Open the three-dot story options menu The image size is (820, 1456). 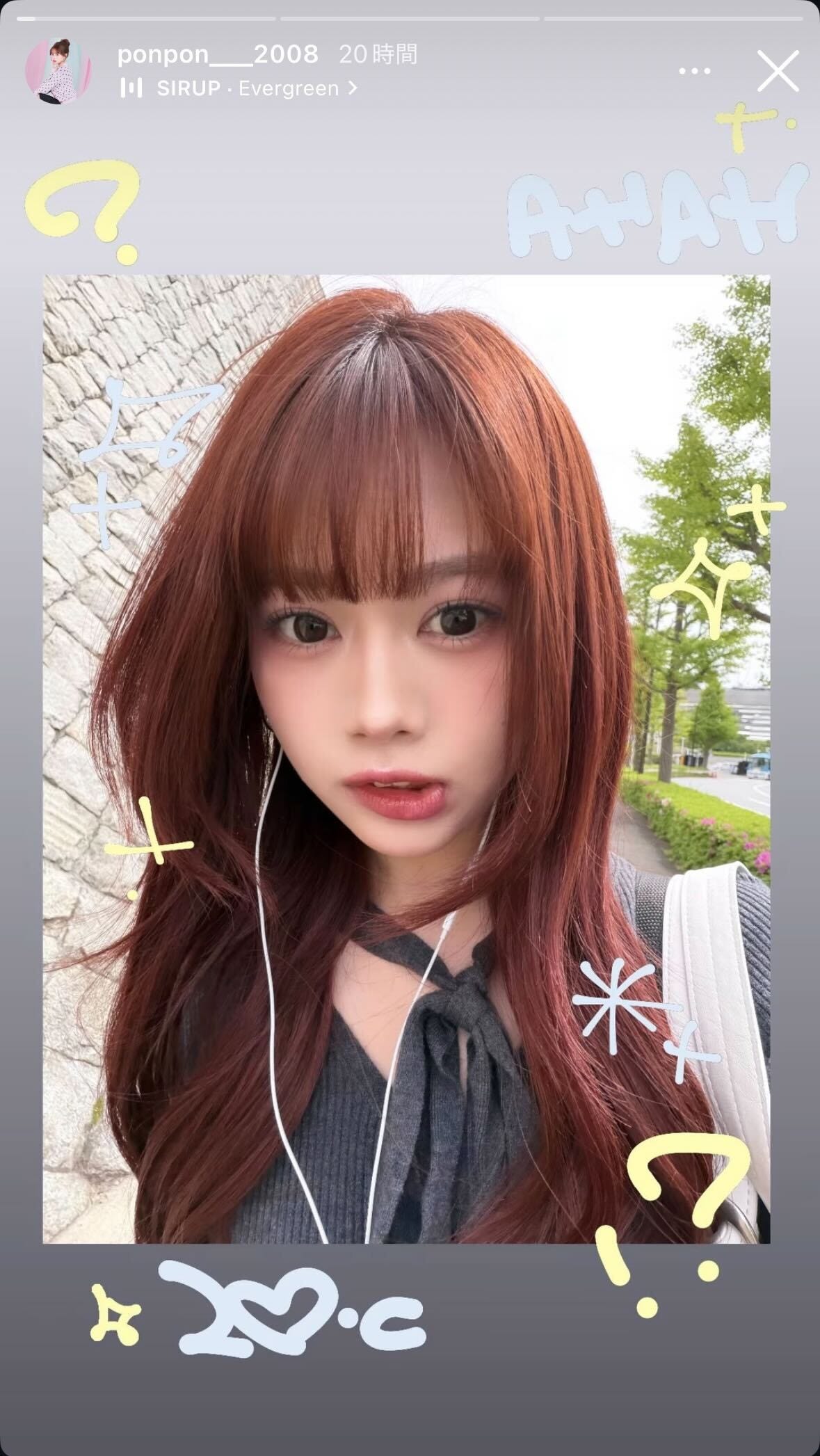694,71
